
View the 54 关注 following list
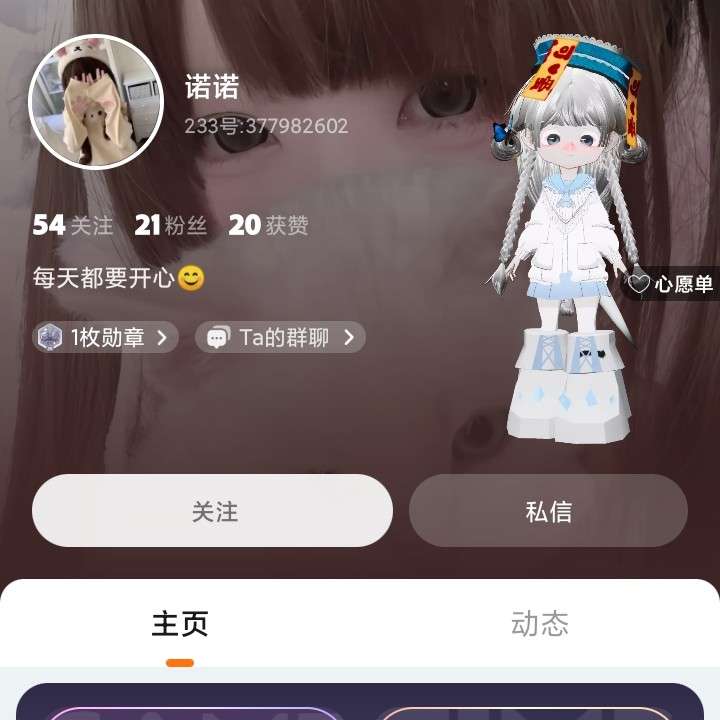pos(73,225)
